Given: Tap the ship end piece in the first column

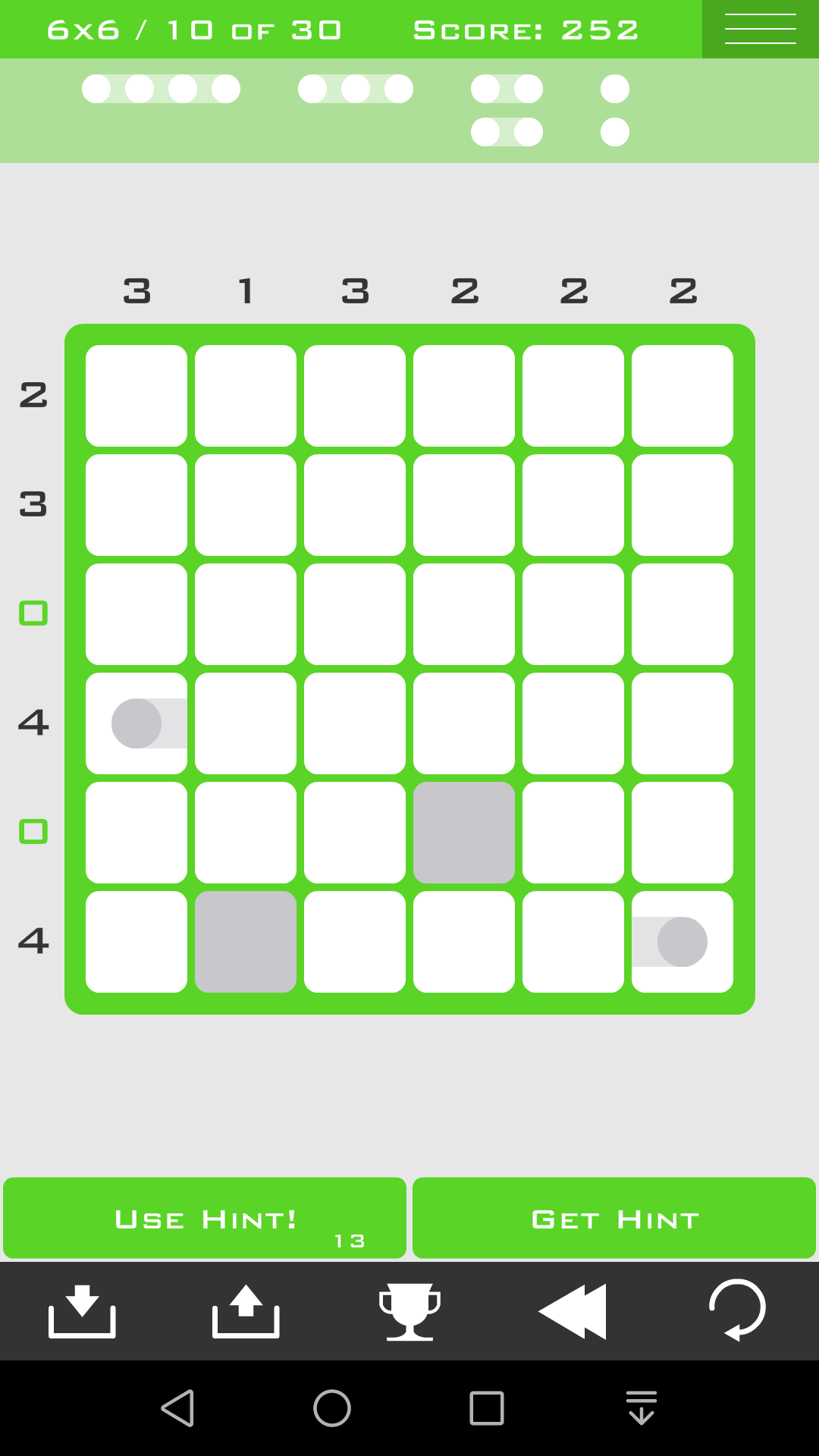Looking at the screenshot, I should [x=136, y=723].
